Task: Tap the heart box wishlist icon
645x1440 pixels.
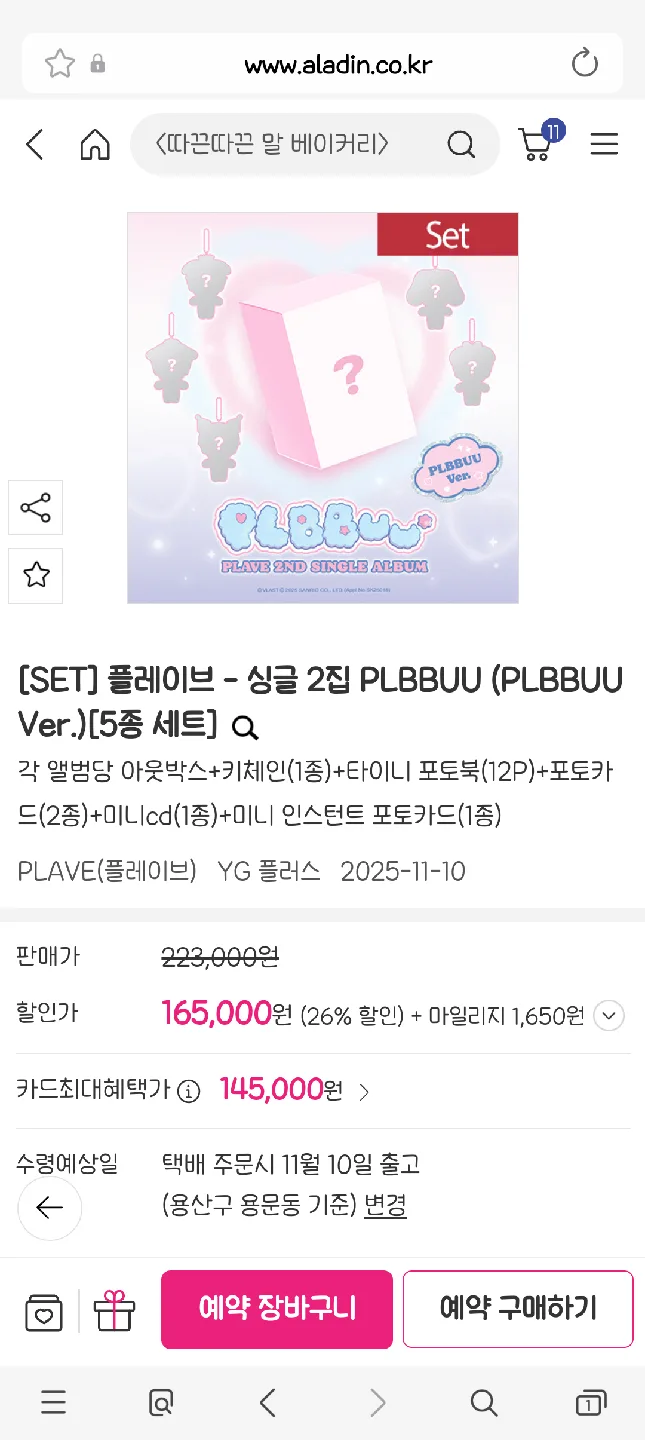Action: click(x=43, y=1311)
